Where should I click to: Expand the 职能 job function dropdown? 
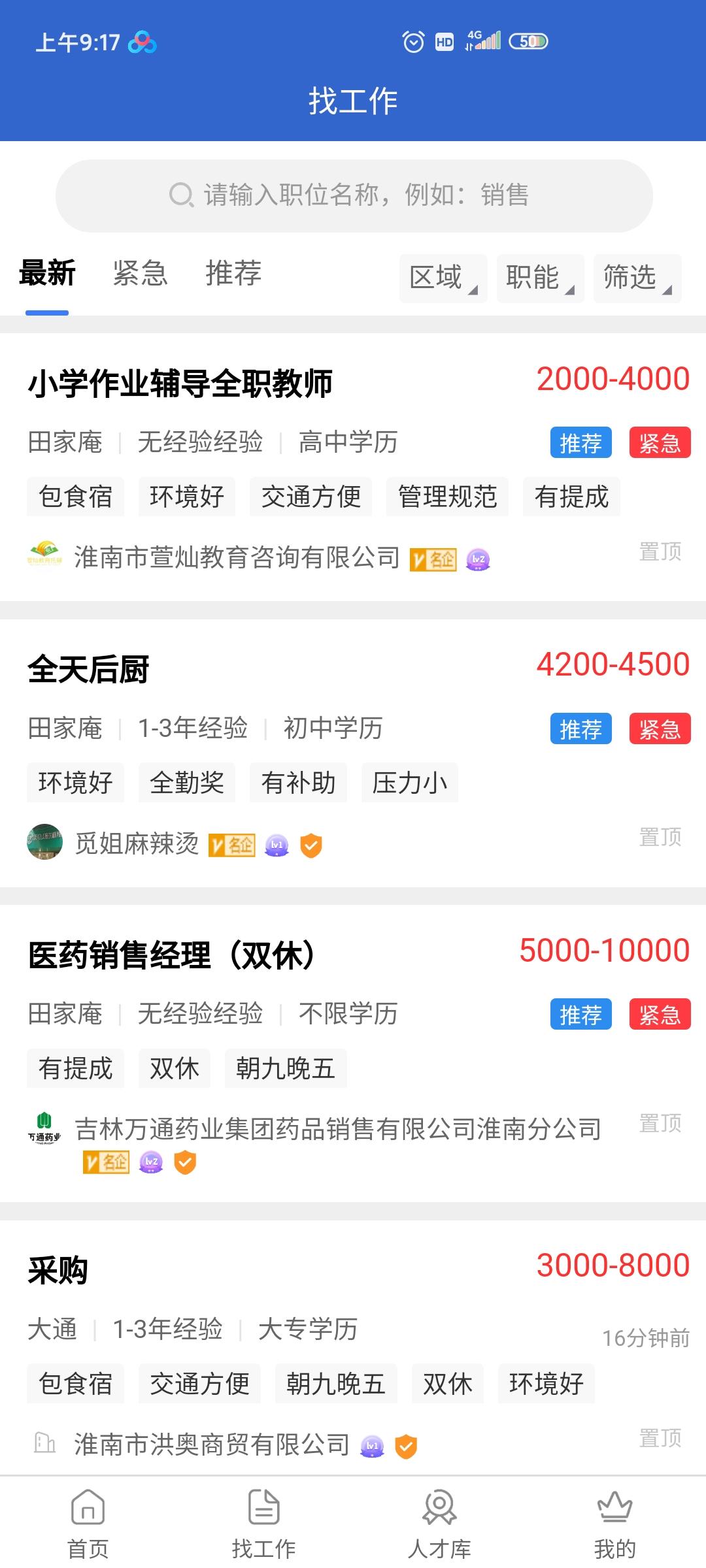pyautogui.click(x=539, y=278)
